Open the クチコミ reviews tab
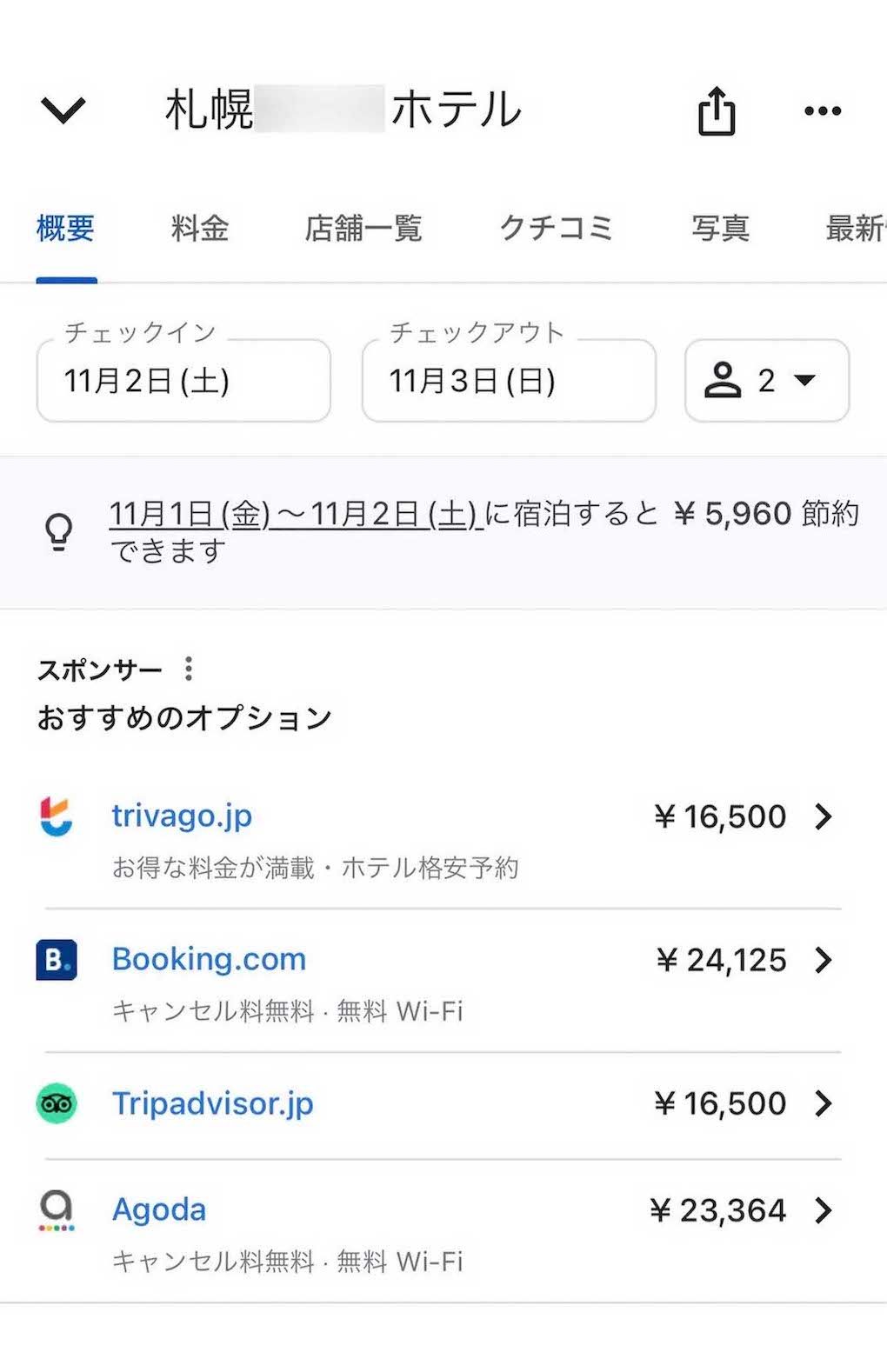 point(557,228)
